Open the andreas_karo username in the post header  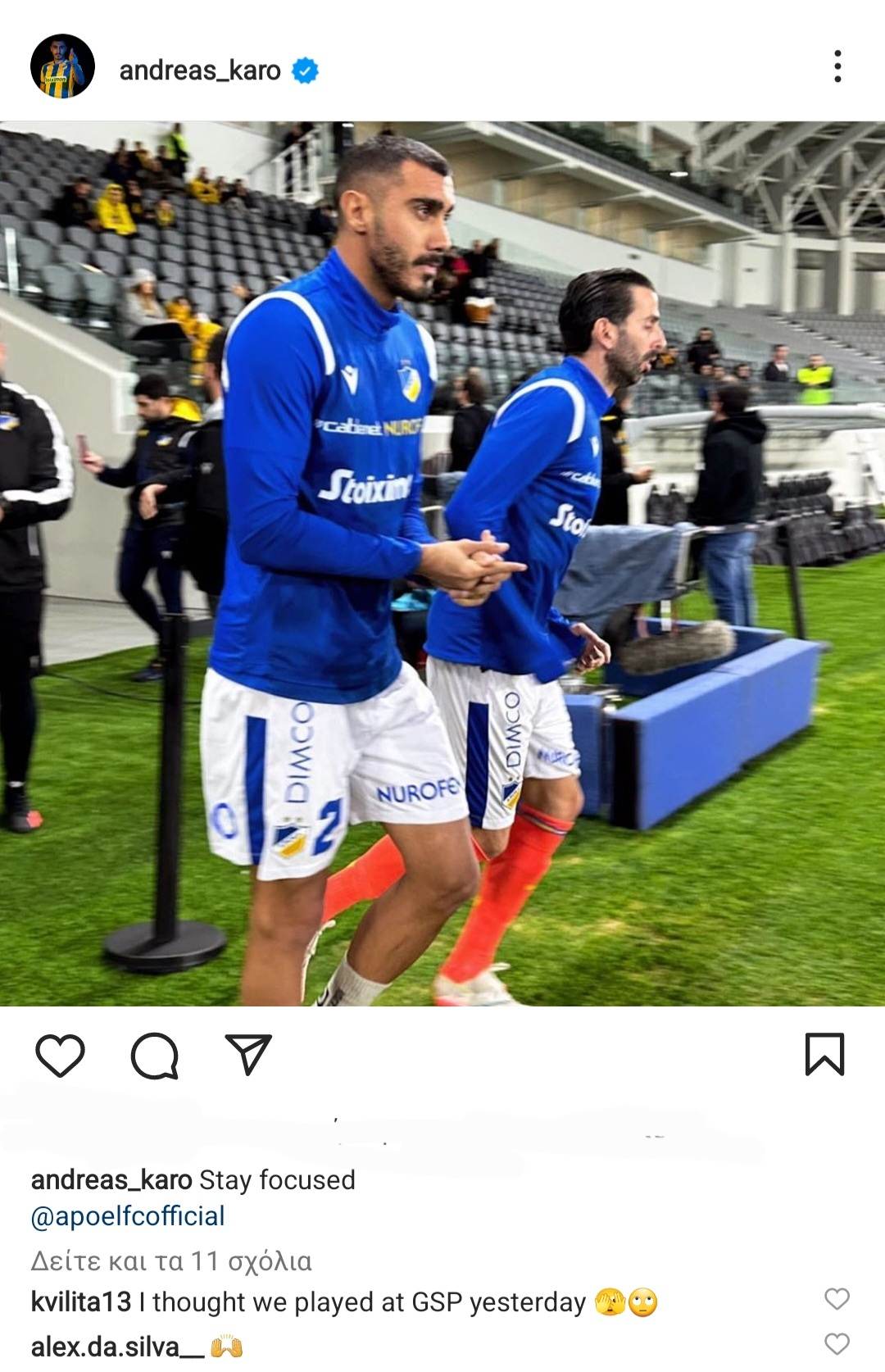coord(200,70)
